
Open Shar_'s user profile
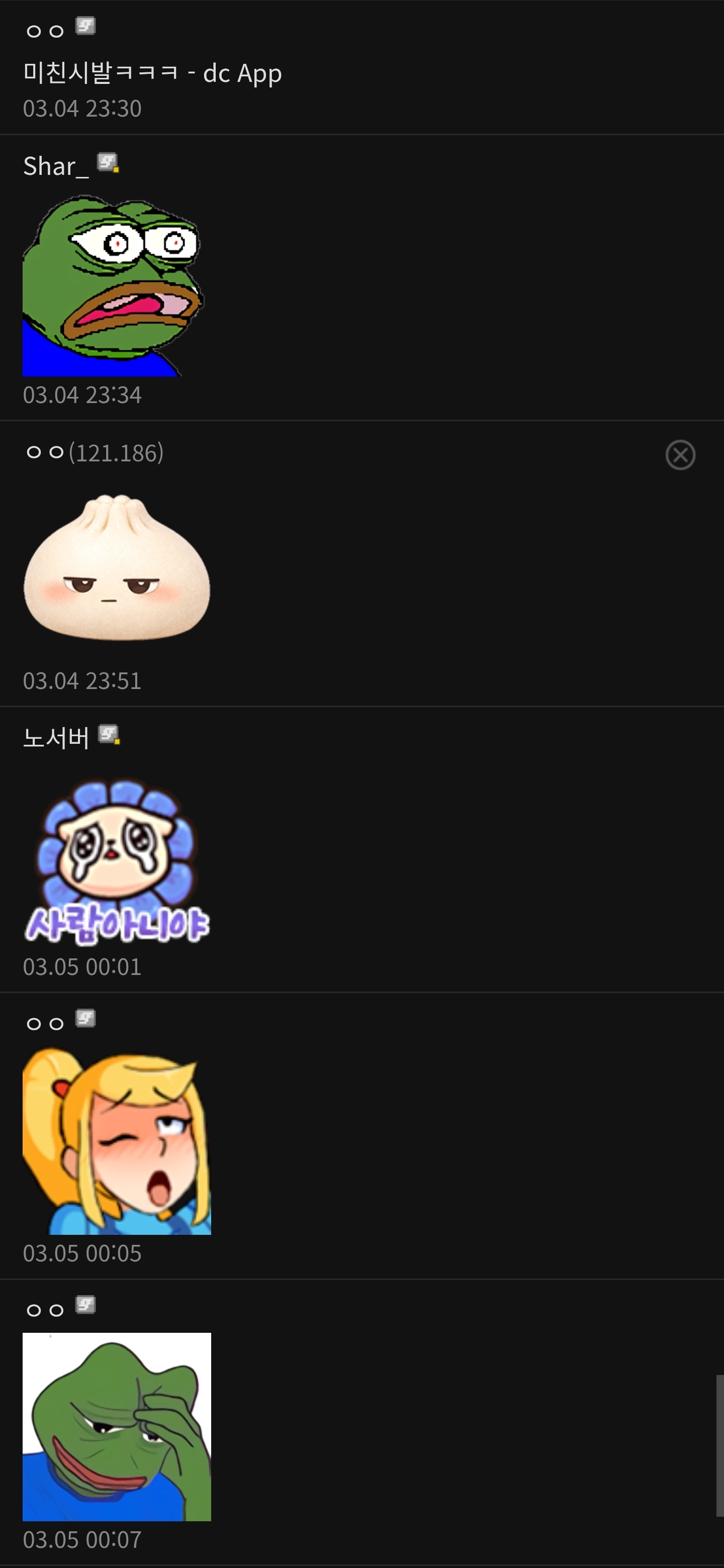pos(55,166)
